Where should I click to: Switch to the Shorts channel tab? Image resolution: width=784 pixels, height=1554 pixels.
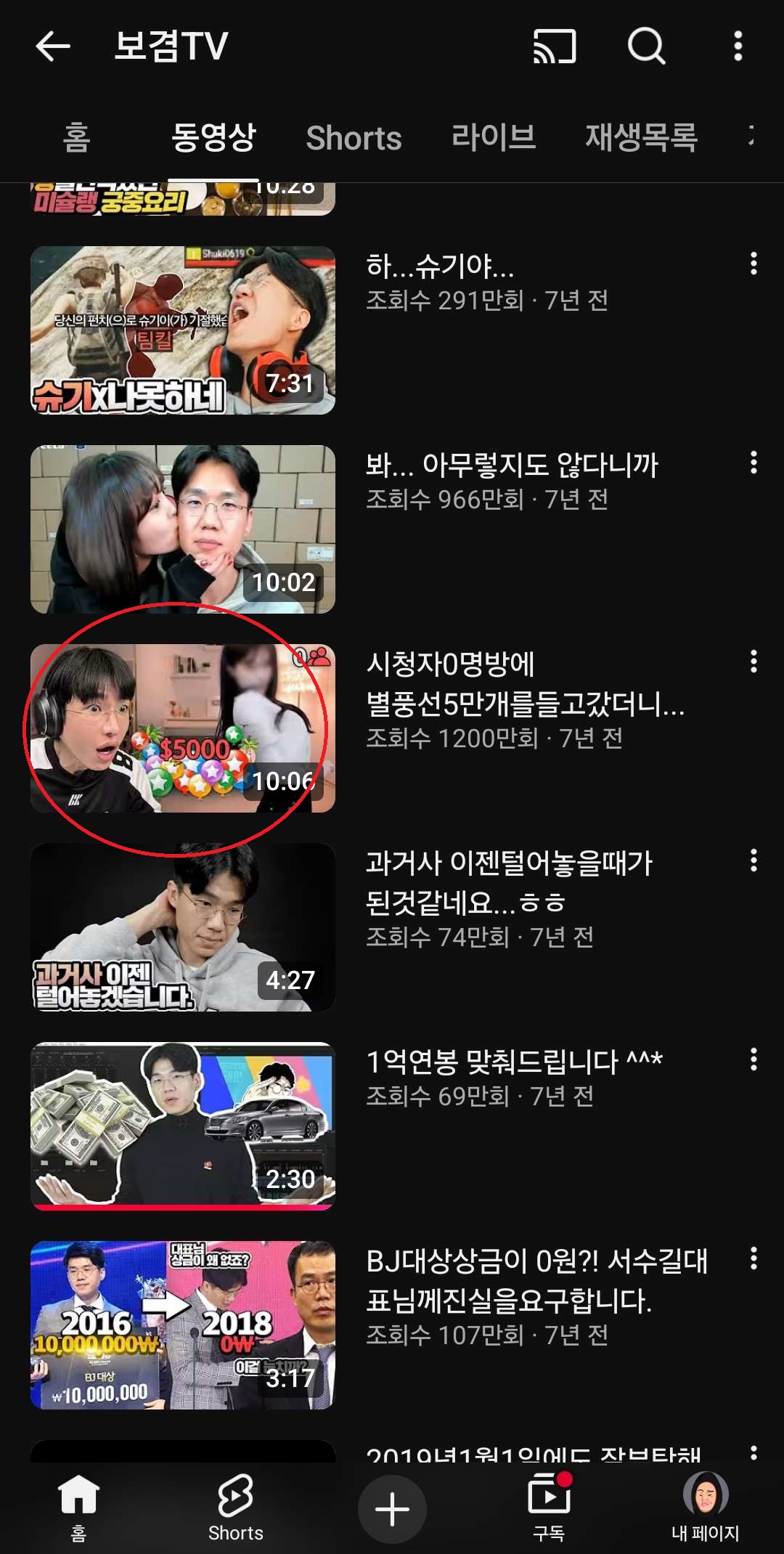pyautogui.click(x=354, y=138)
